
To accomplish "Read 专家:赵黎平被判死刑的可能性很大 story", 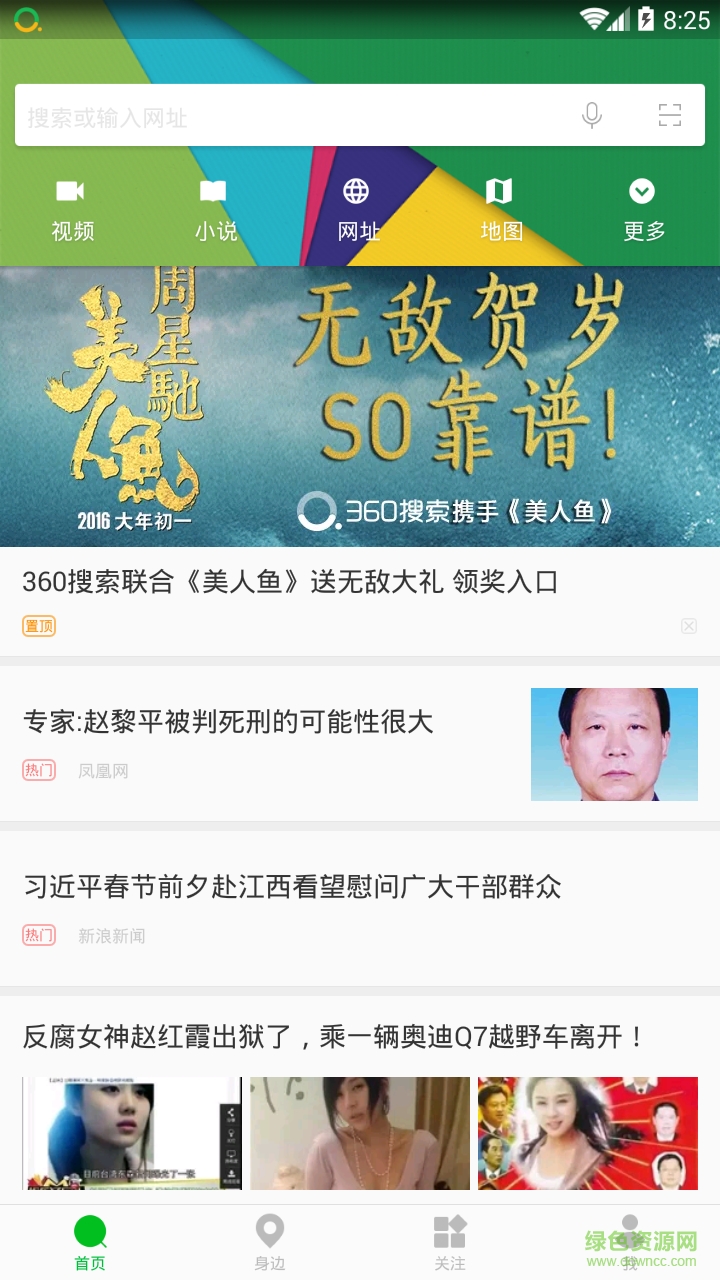I will click(x=228, y=722).
